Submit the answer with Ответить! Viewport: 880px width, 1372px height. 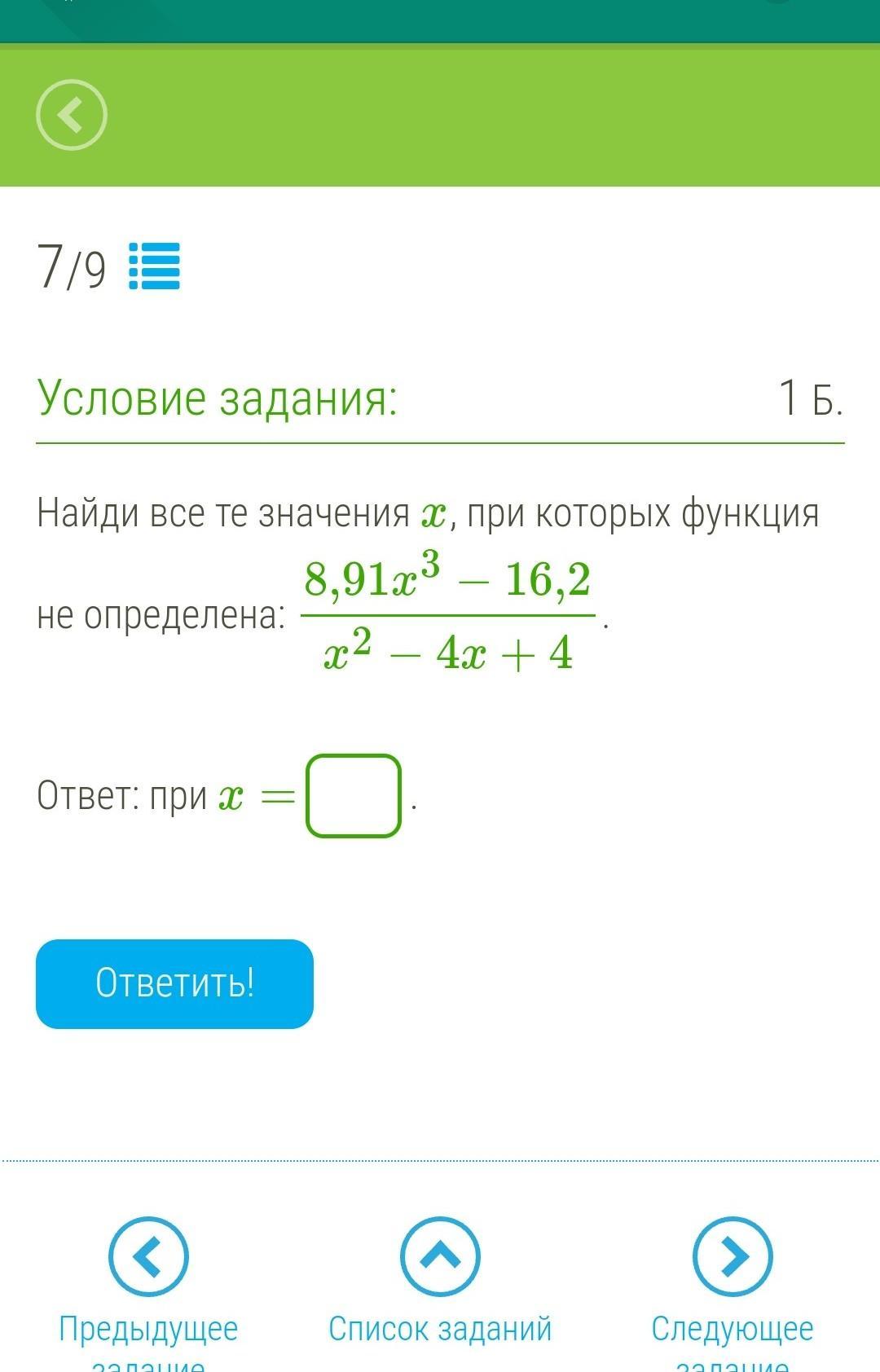pyautogui.click(x=174, y=983)
